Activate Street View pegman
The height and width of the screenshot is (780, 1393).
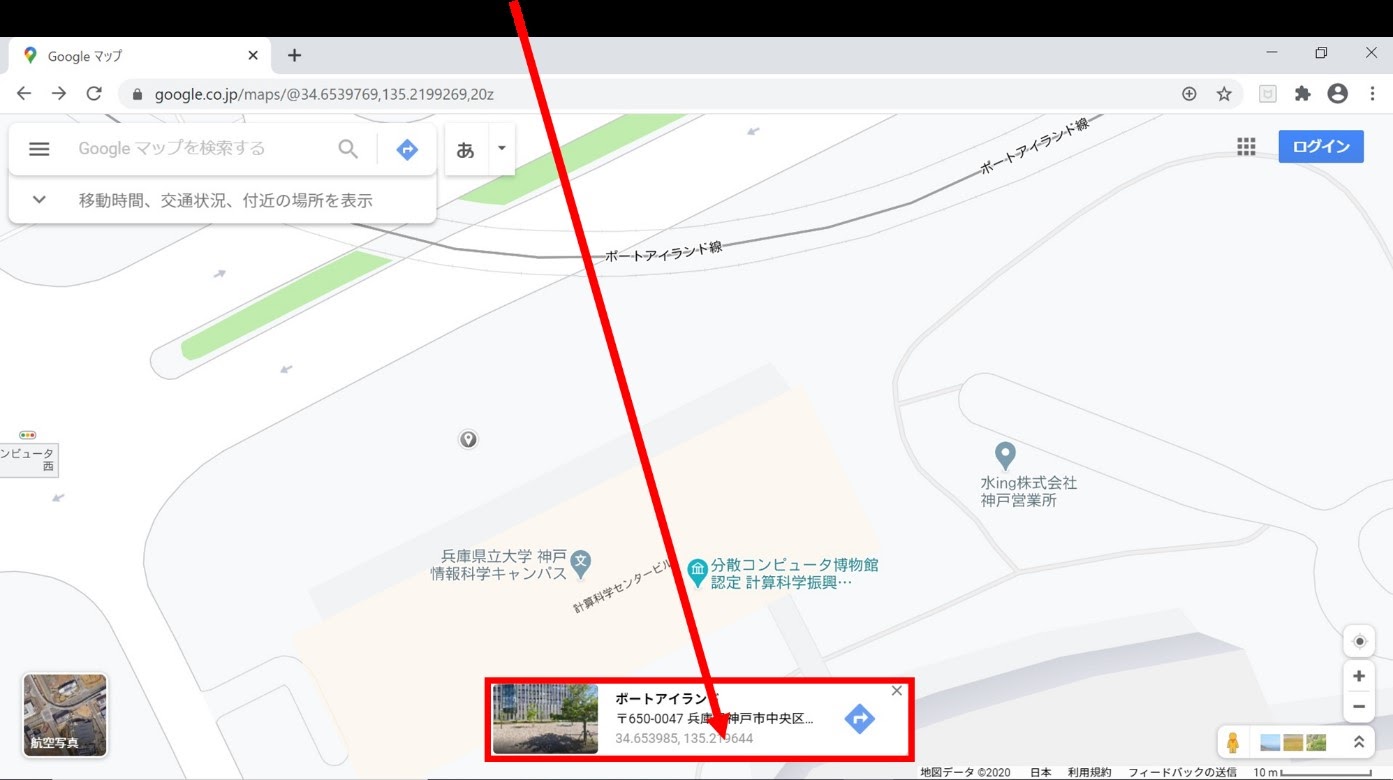[x=1233, y=742]
